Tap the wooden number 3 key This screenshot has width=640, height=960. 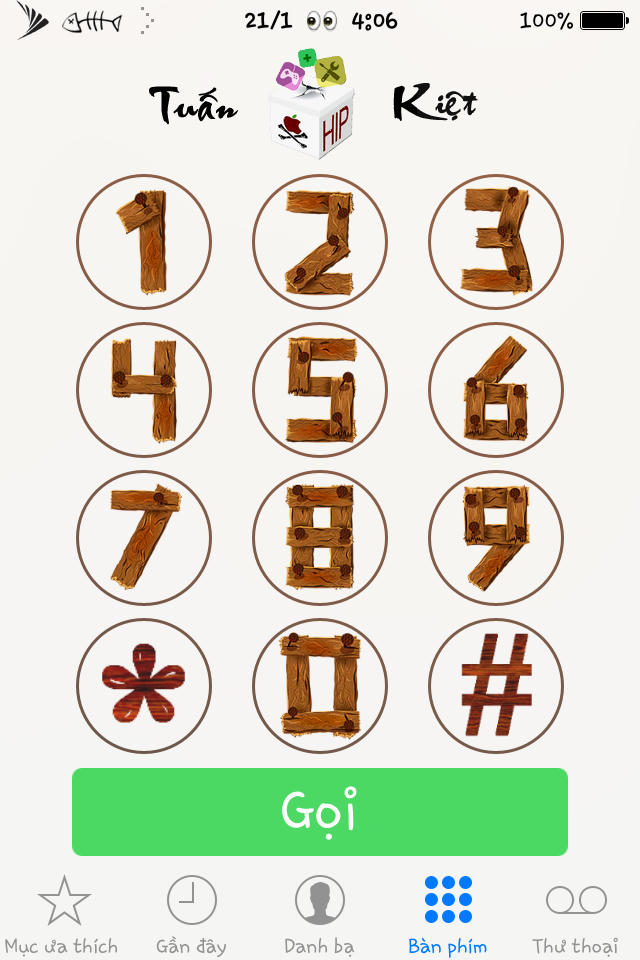tap(496, 242)
